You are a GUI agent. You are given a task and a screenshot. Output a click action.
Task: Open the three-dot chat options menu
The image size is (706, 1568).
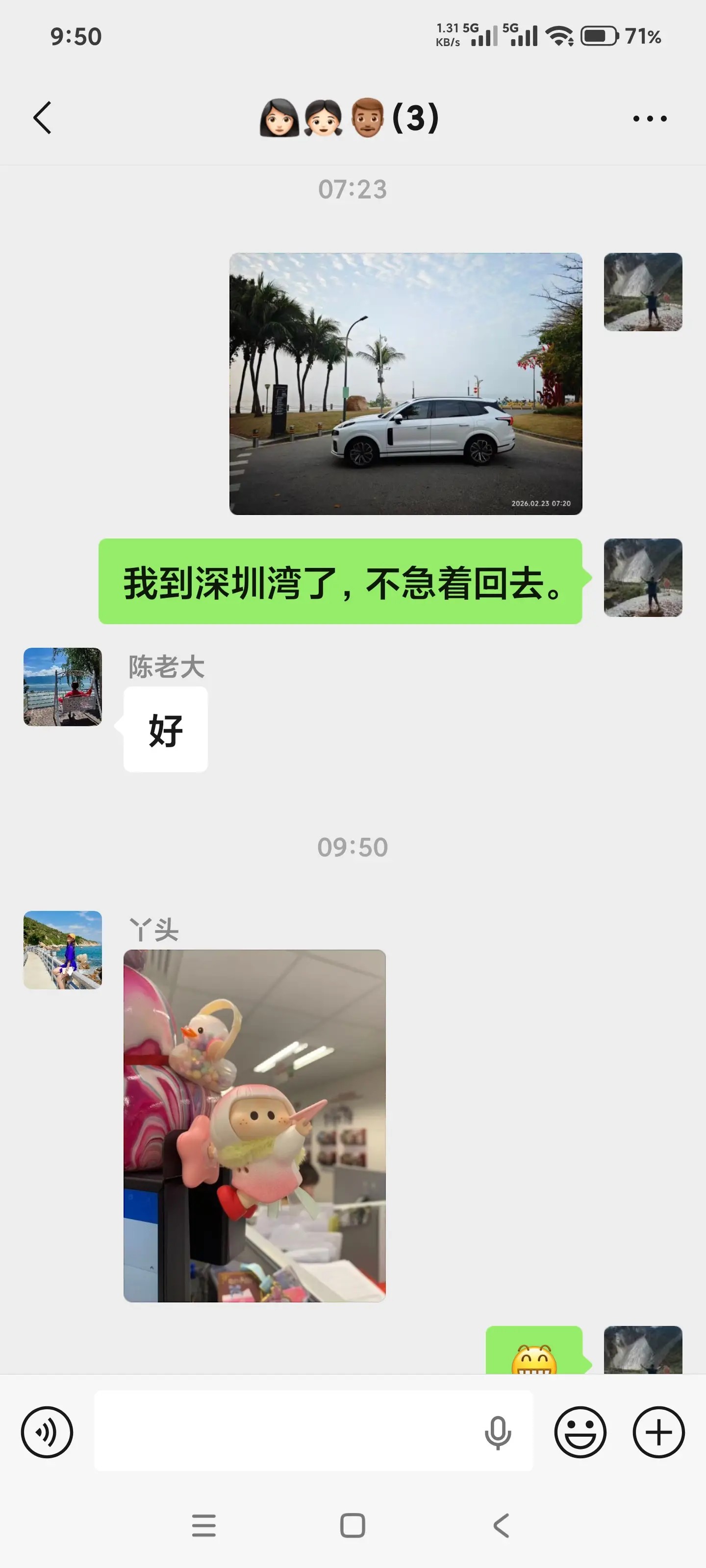(649, 119)
